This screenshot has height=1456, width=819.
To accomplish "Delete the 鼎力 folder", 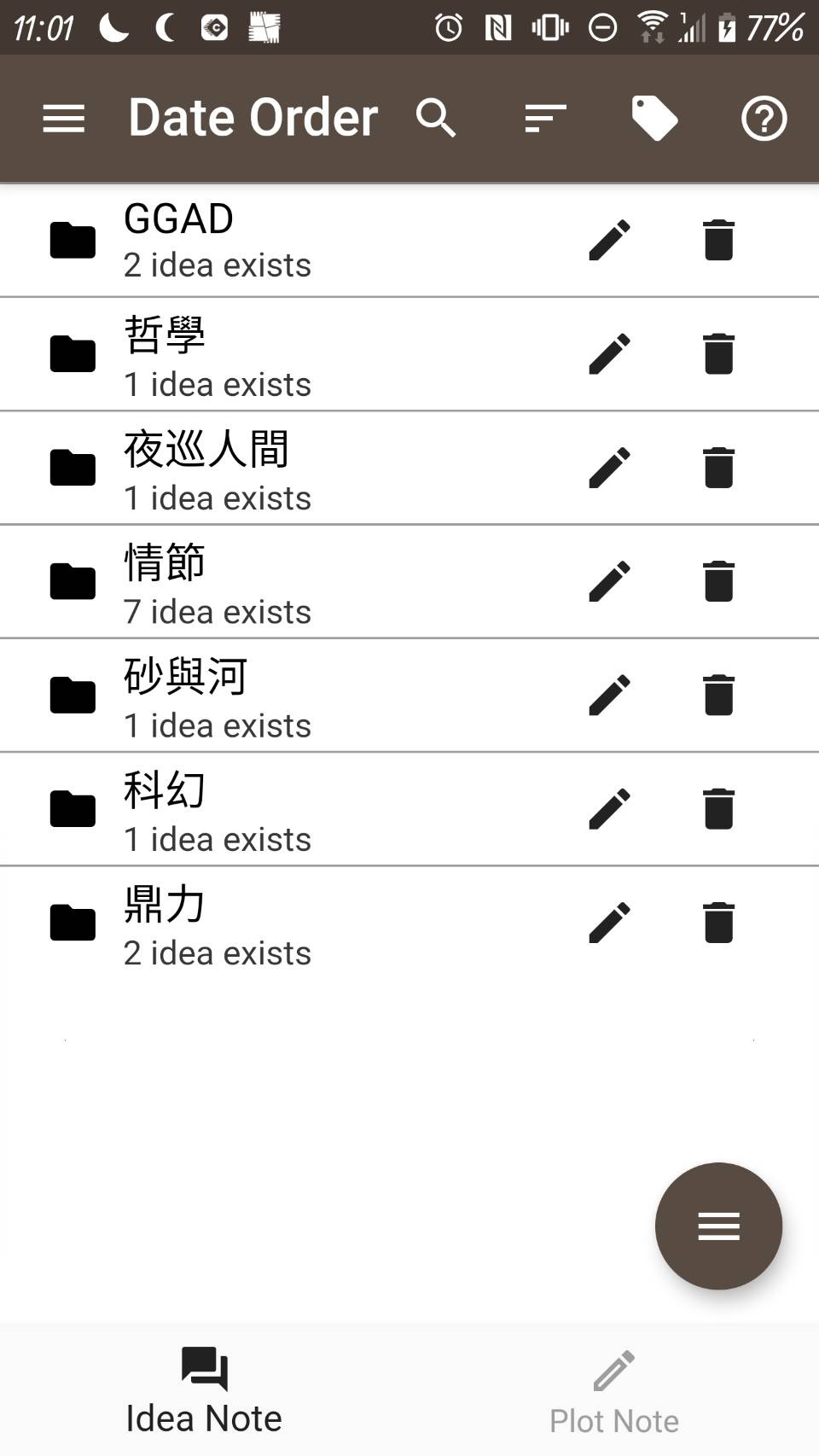I will point(718,923).
